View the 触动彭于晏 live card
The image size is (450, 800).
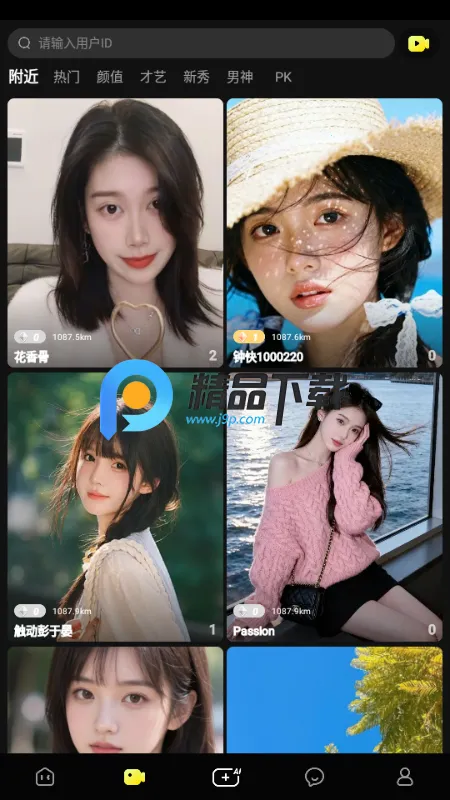115,507
